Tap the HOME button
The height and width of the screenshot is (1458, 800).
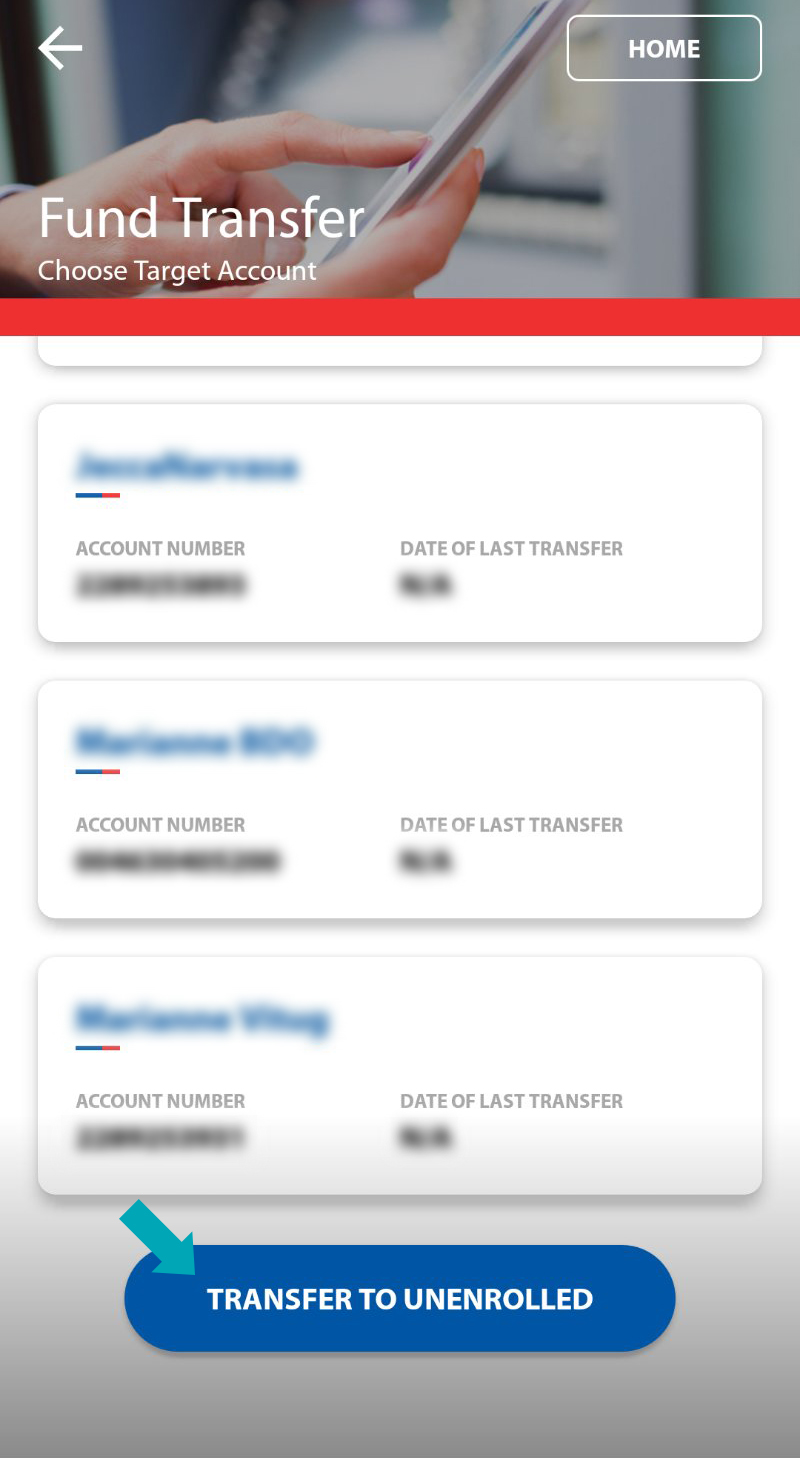click(x=664, y=48)
